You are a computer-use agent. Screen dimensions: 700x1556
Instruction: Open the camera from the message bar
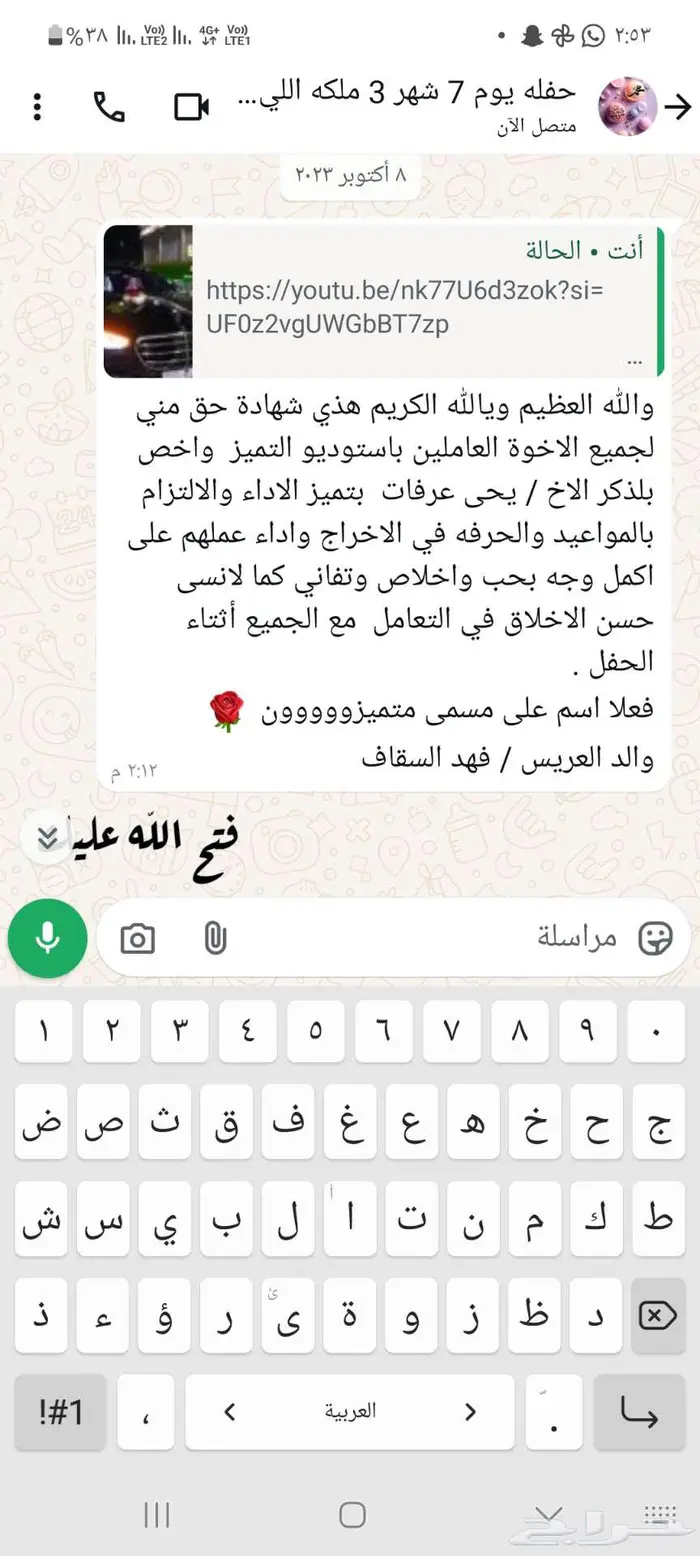138,938
